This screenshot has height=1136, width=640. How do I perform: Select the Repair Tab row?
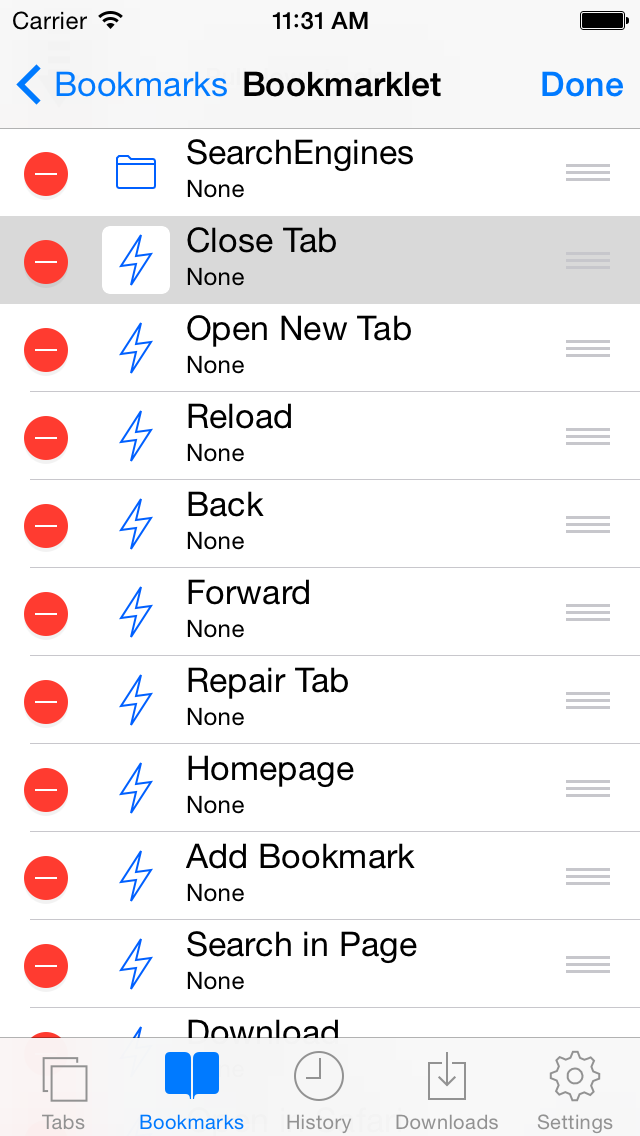[x=320, y=700]
